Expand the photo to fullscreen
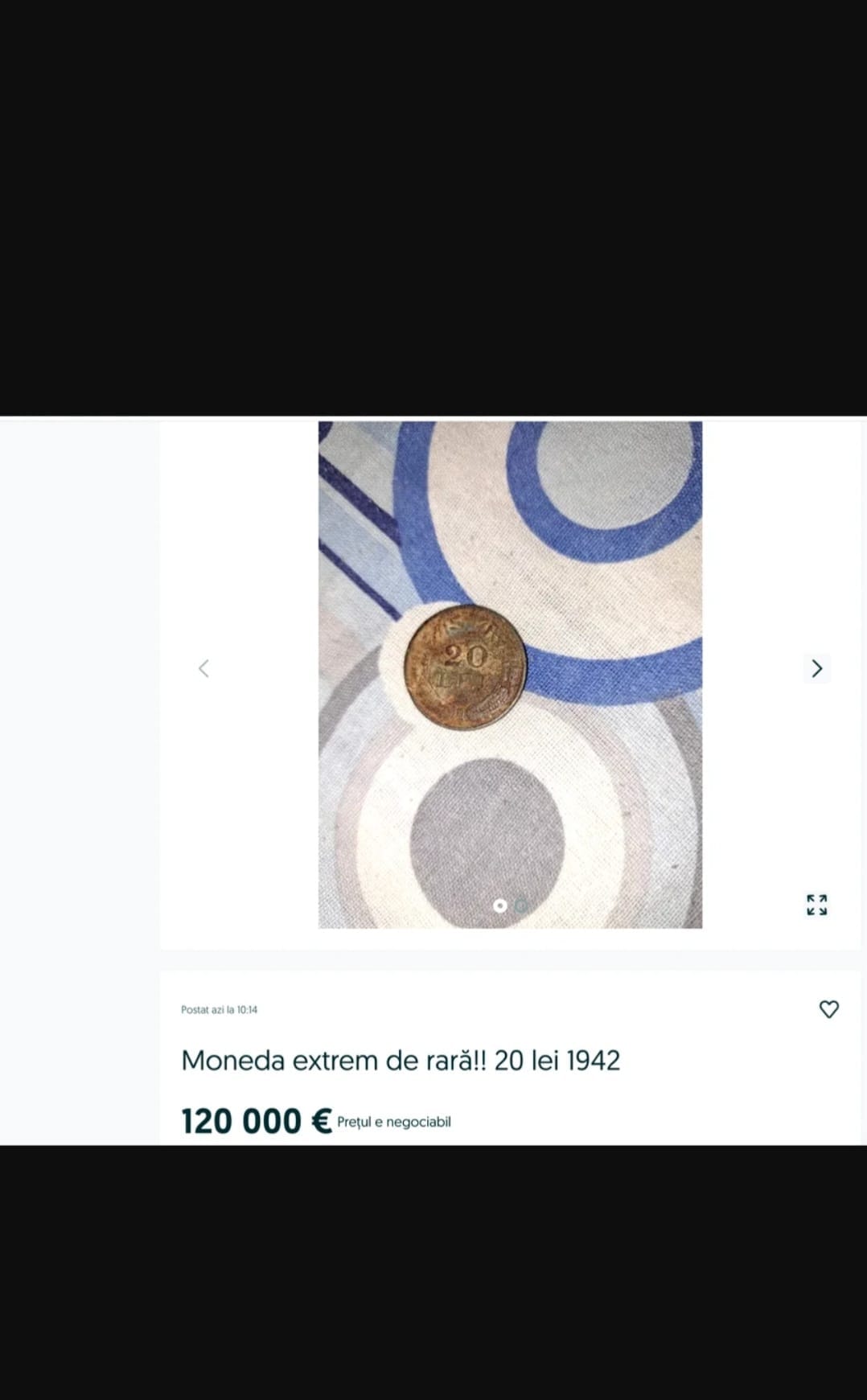This screenshot has height=1400, width=867. pyautogui.click(x=816, y=905)
